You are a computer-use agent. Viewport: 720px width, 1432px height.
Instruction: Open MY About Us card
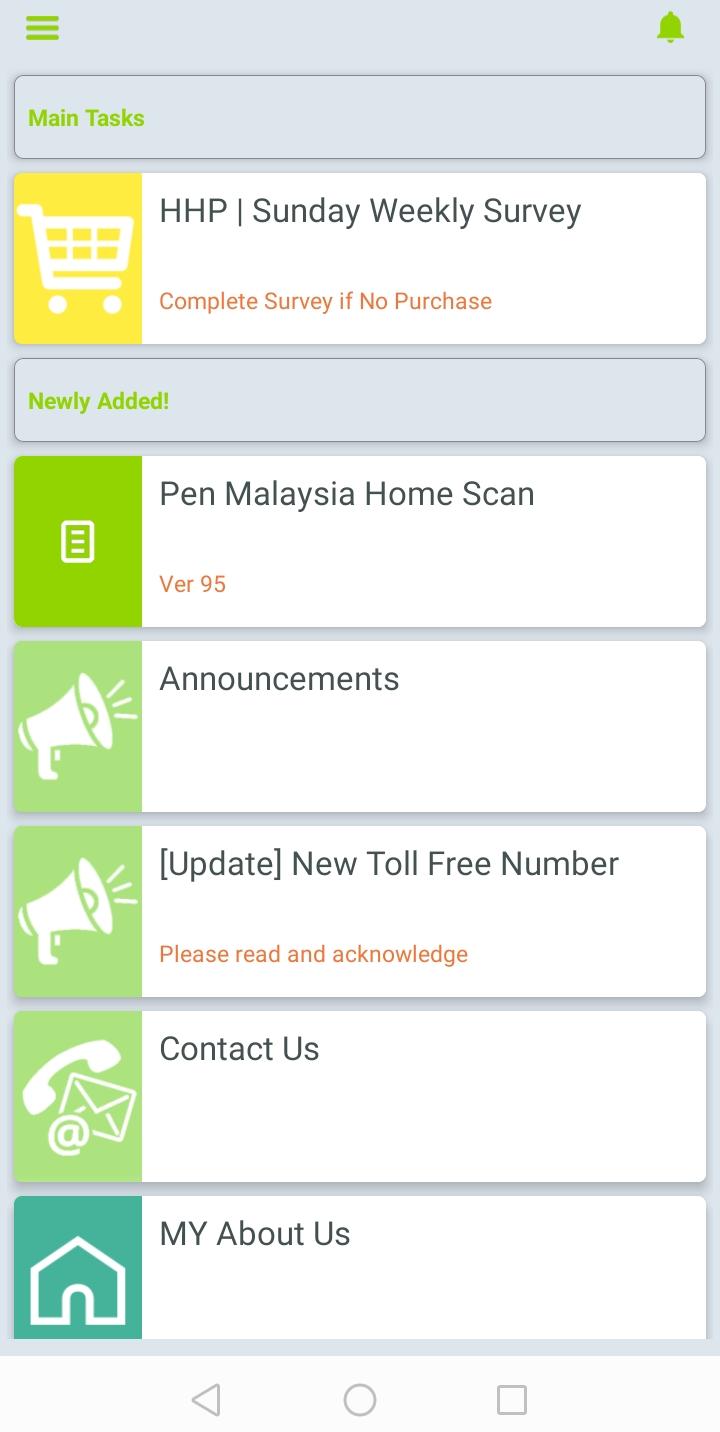360,1266
